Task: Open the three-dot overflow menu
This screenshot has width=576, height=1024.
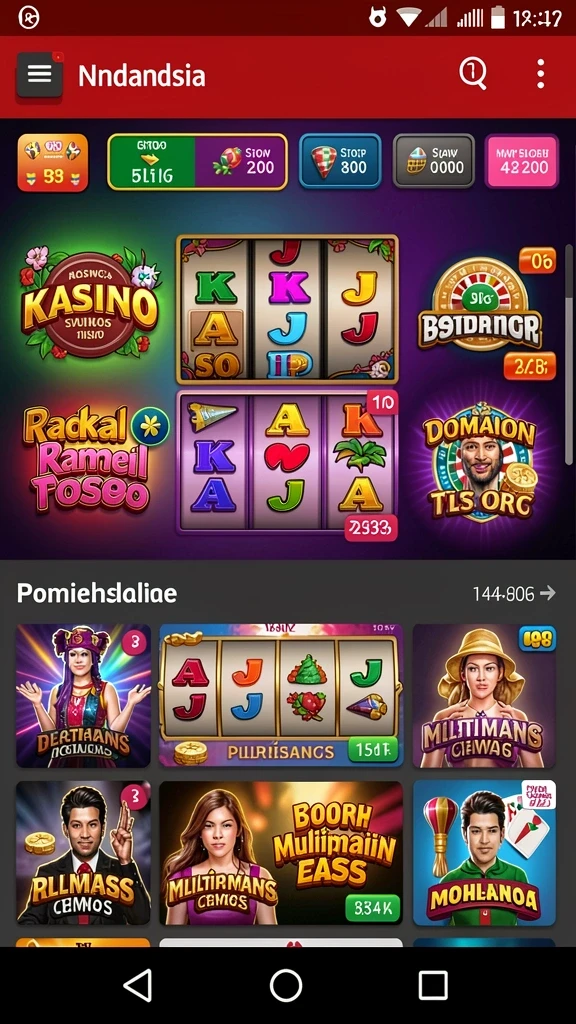Action: click(540, 74)
